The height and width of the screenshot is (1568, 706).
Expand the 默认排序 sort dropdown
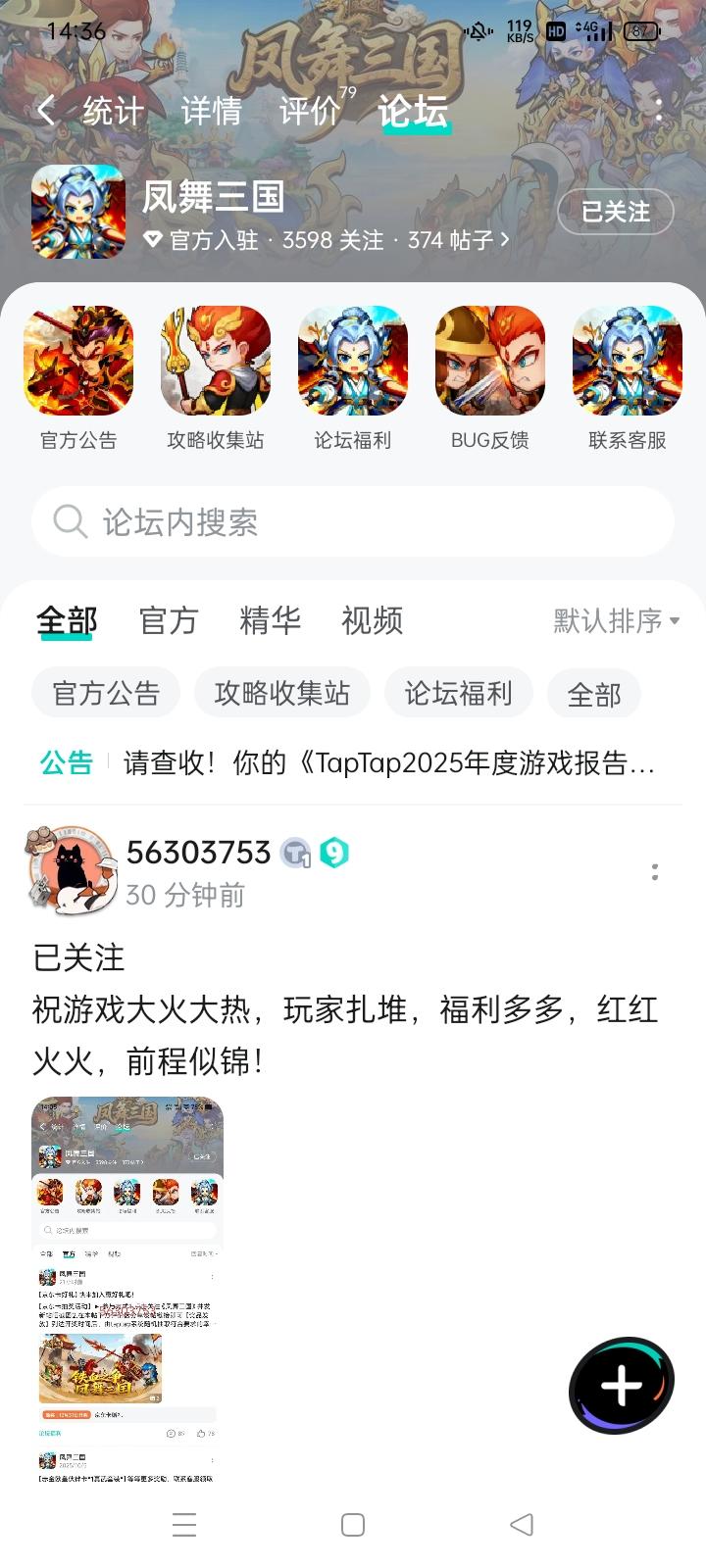(x=616, y=620)
